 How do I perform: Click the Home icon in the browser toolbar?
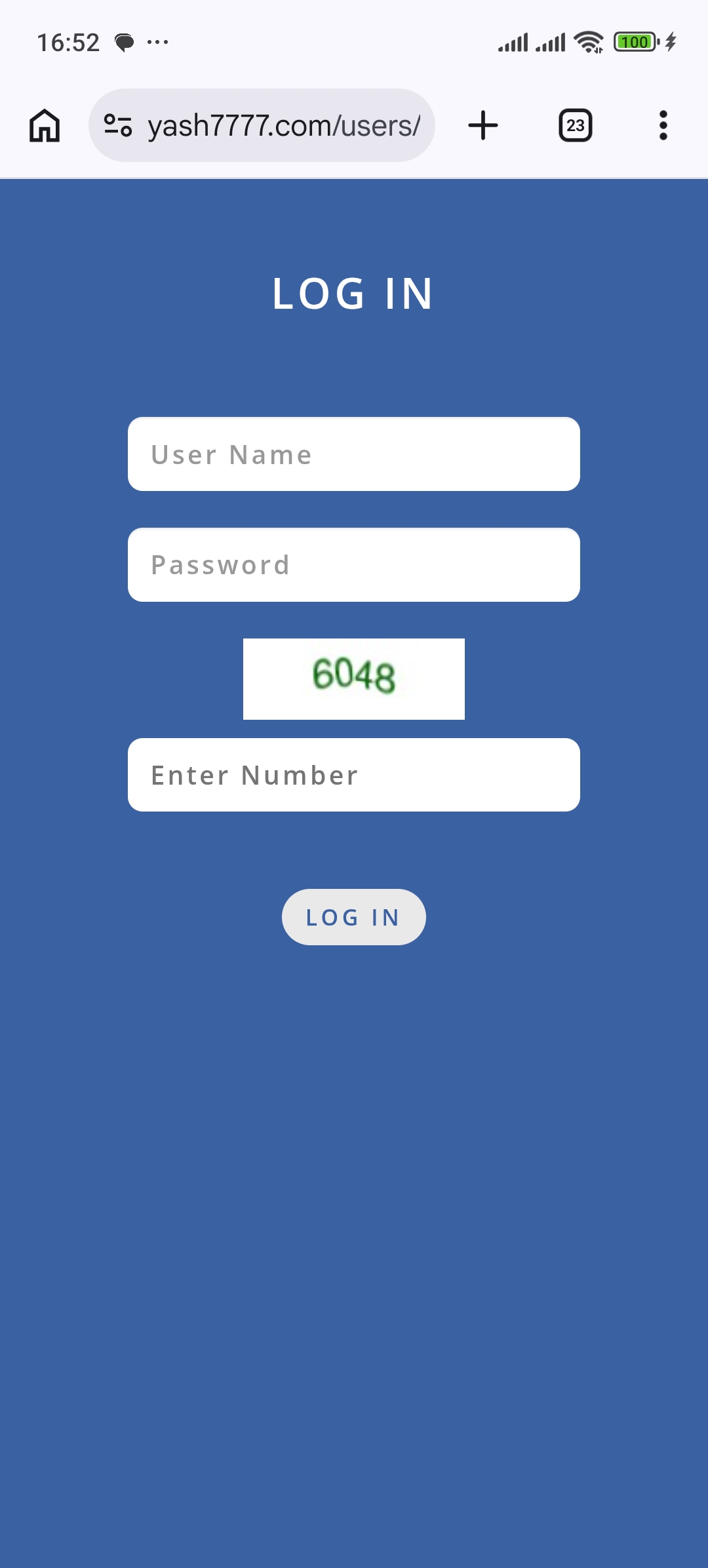click(43, 125)
